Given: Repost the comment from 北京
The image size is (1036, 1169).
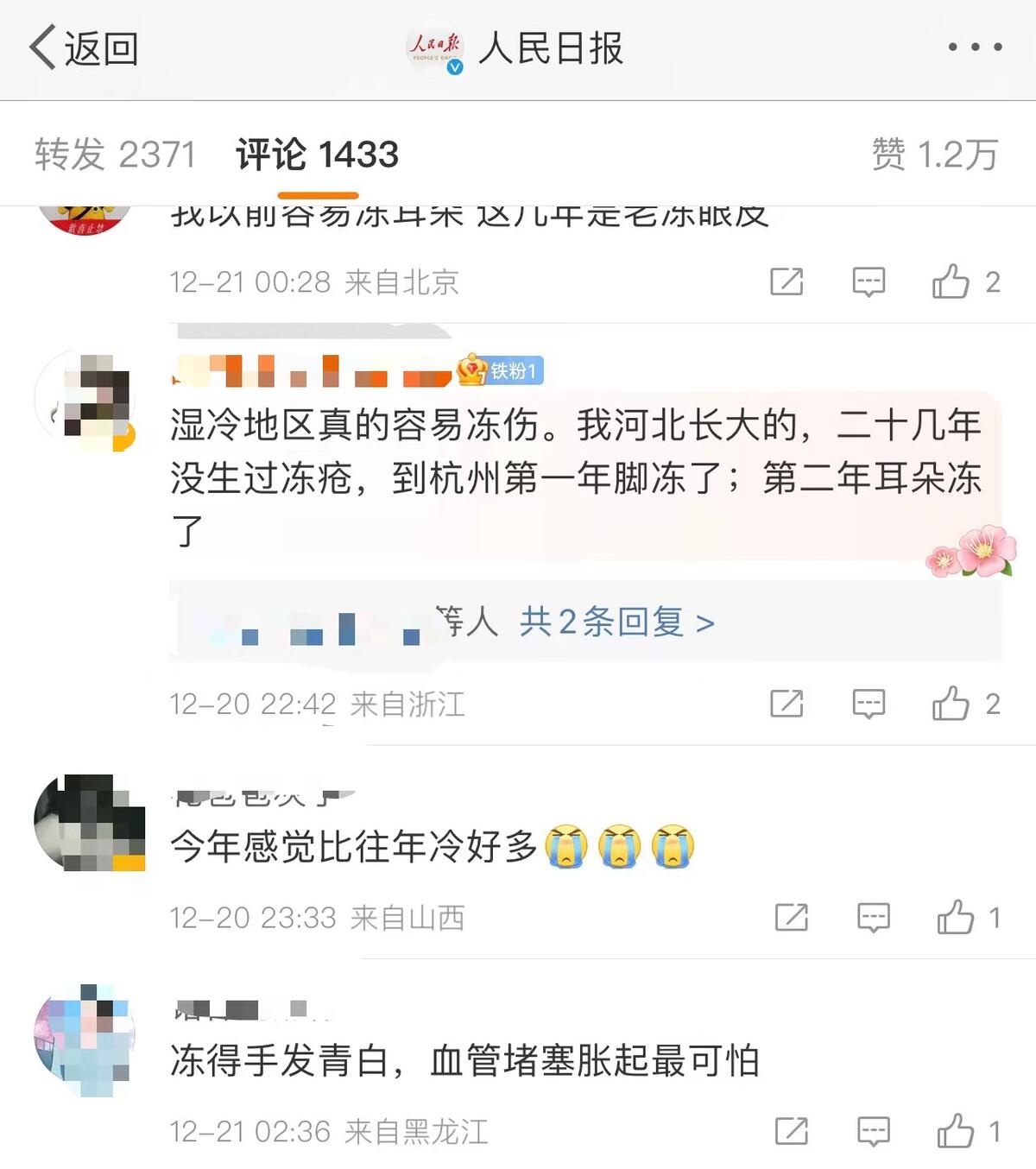Looking at the screenshot, I should [x=786, y=282].
